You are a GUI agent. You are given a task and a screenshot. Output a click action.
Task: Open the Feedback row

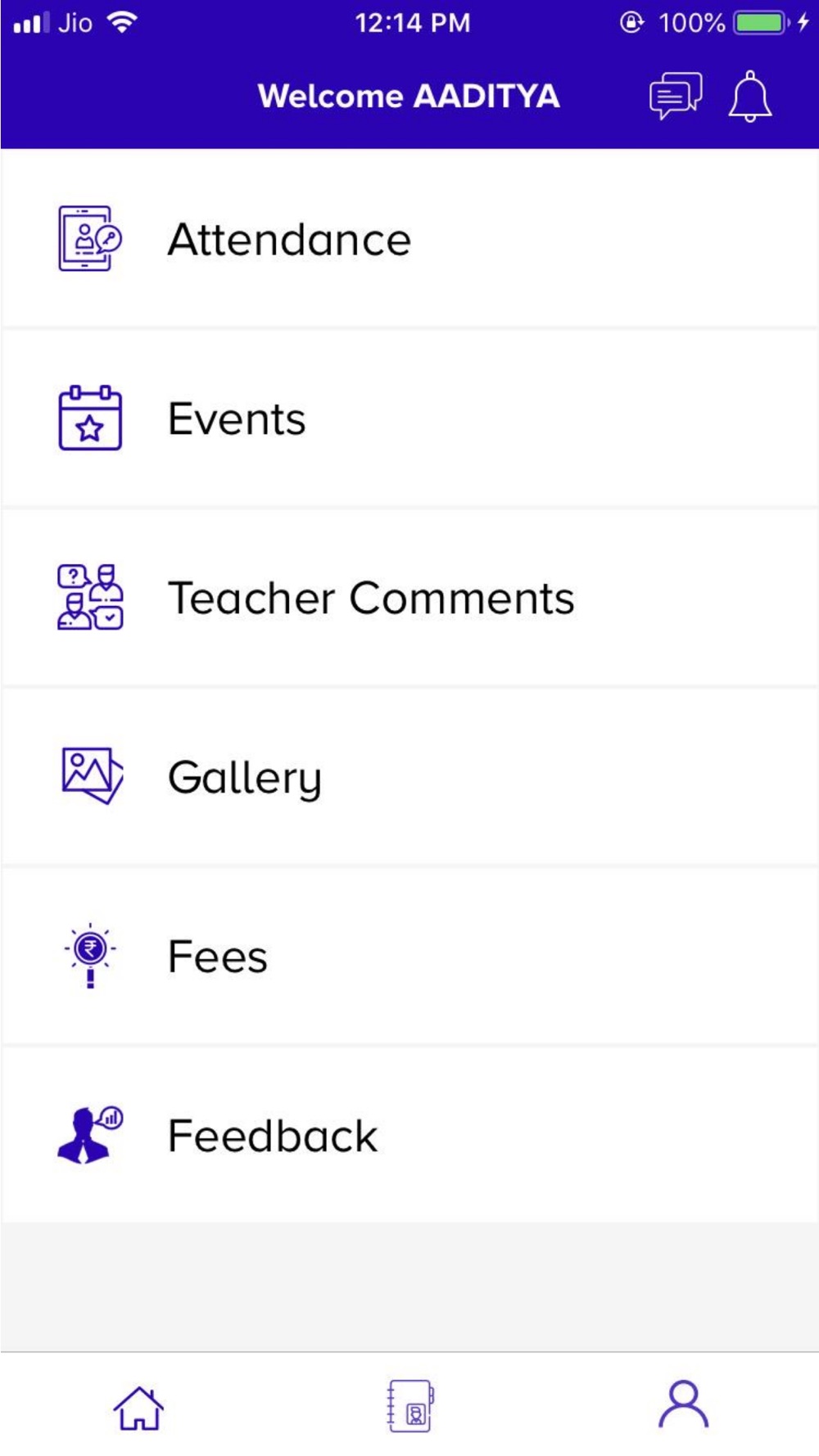click(x=409, y=1135)
